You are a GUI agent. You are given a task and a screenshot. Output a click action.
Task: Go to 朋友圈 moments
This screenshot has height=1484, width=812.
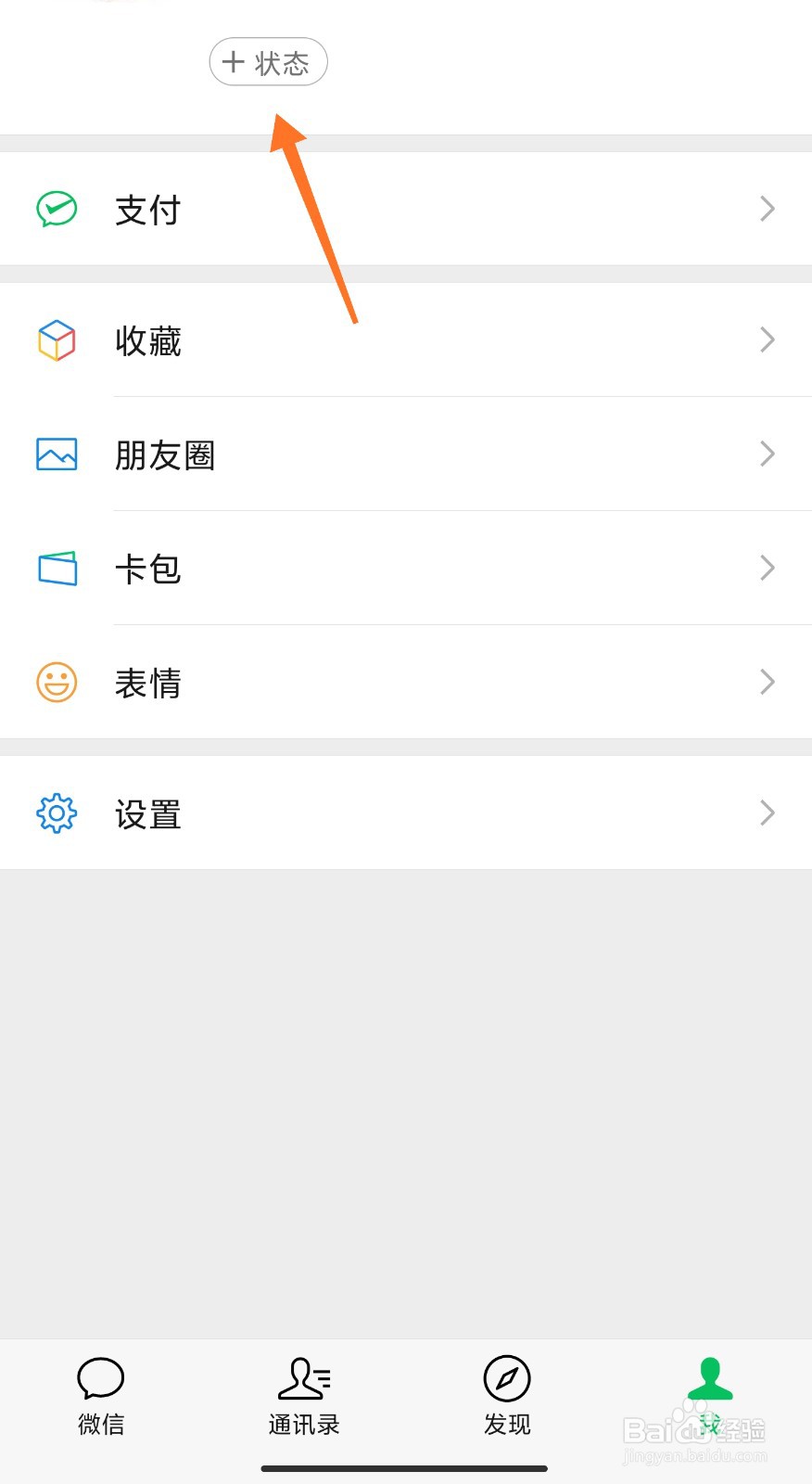[x=405, y=454]
